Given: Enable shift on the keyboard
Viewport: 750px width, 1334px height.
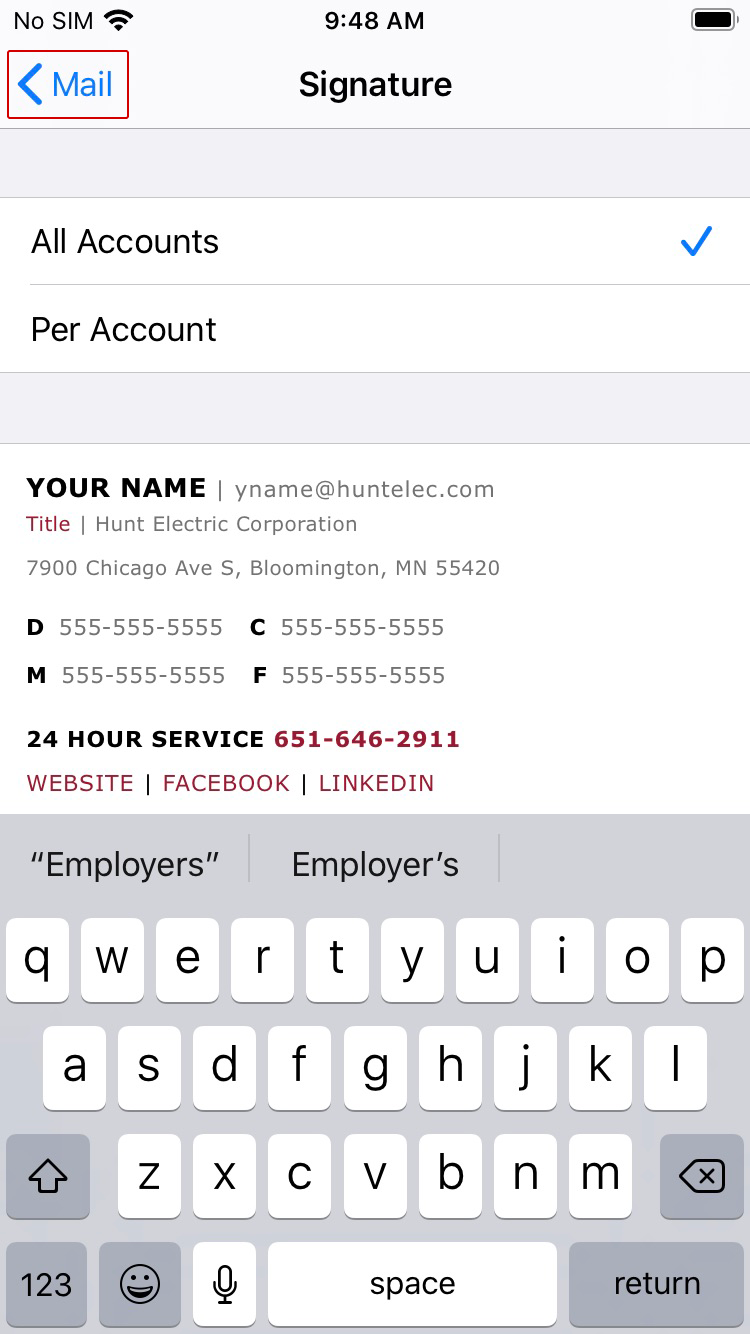Looking at the screenshot, I should tap(47, 1177).
